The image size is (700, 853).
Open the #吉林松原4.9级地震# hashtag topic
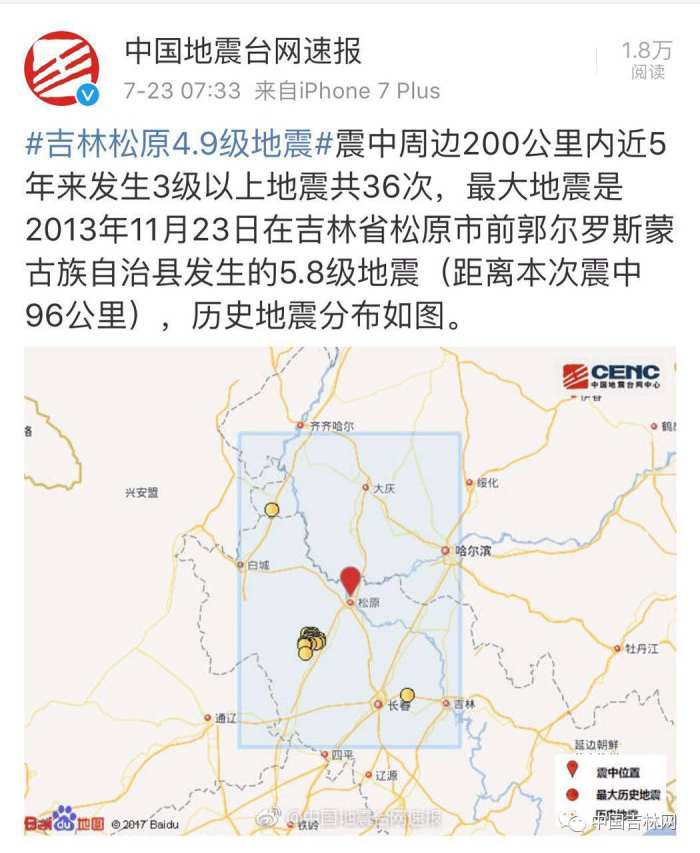(178, 144)
